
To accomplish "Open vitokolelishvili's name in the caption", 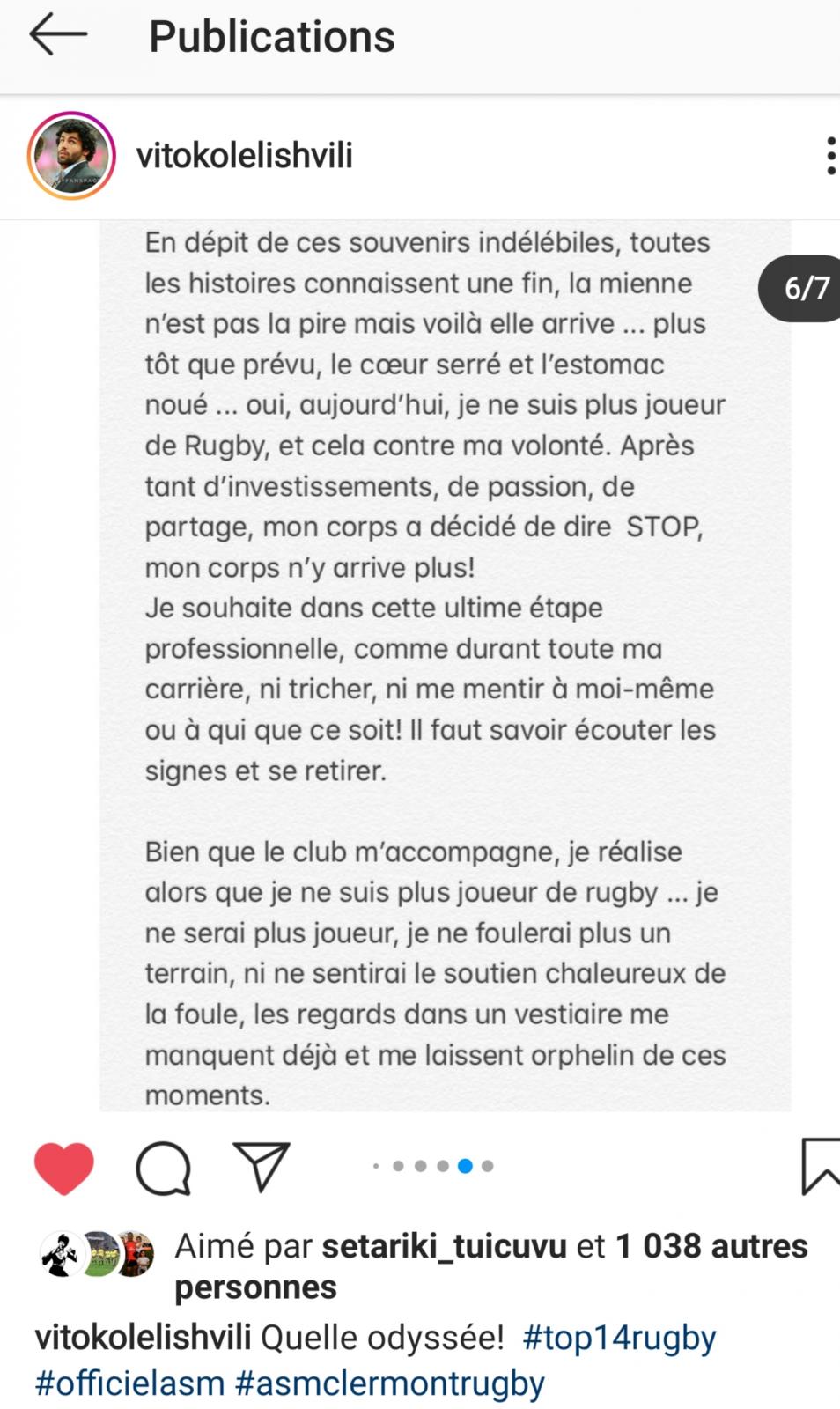I will 143,1338.
